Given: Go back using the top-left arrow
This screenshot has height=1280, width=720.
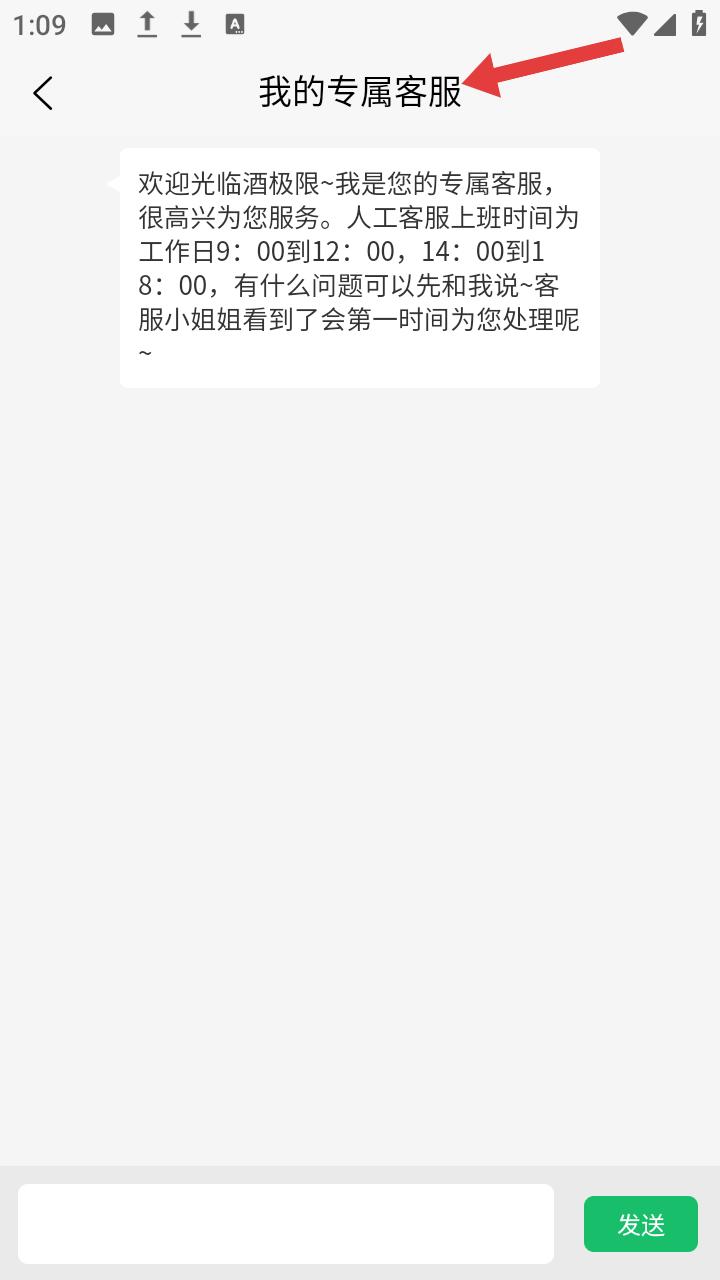Looking at the screenshot, I should pos(42,93).
